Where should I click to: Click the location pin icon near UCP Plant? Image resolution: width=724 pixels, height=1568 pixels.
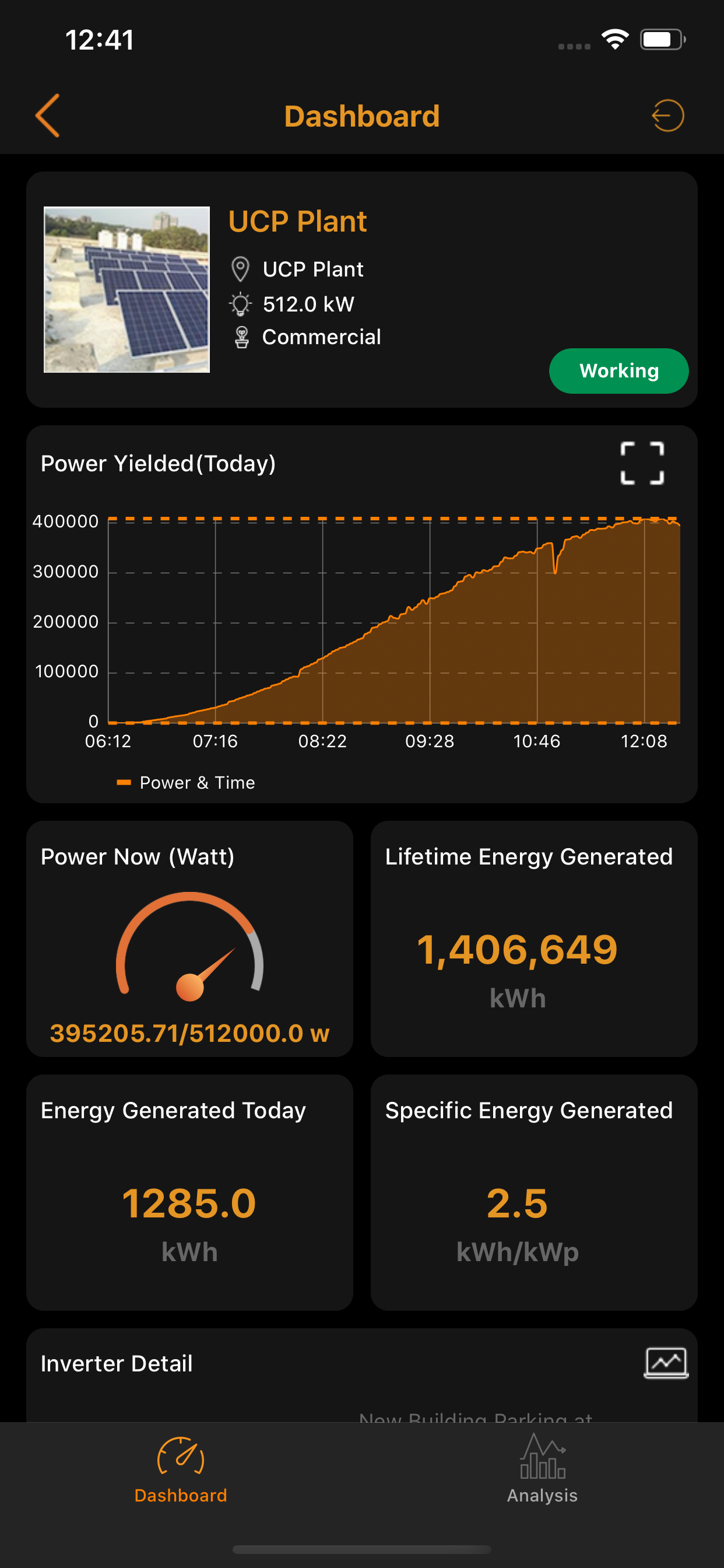point(241,268)
